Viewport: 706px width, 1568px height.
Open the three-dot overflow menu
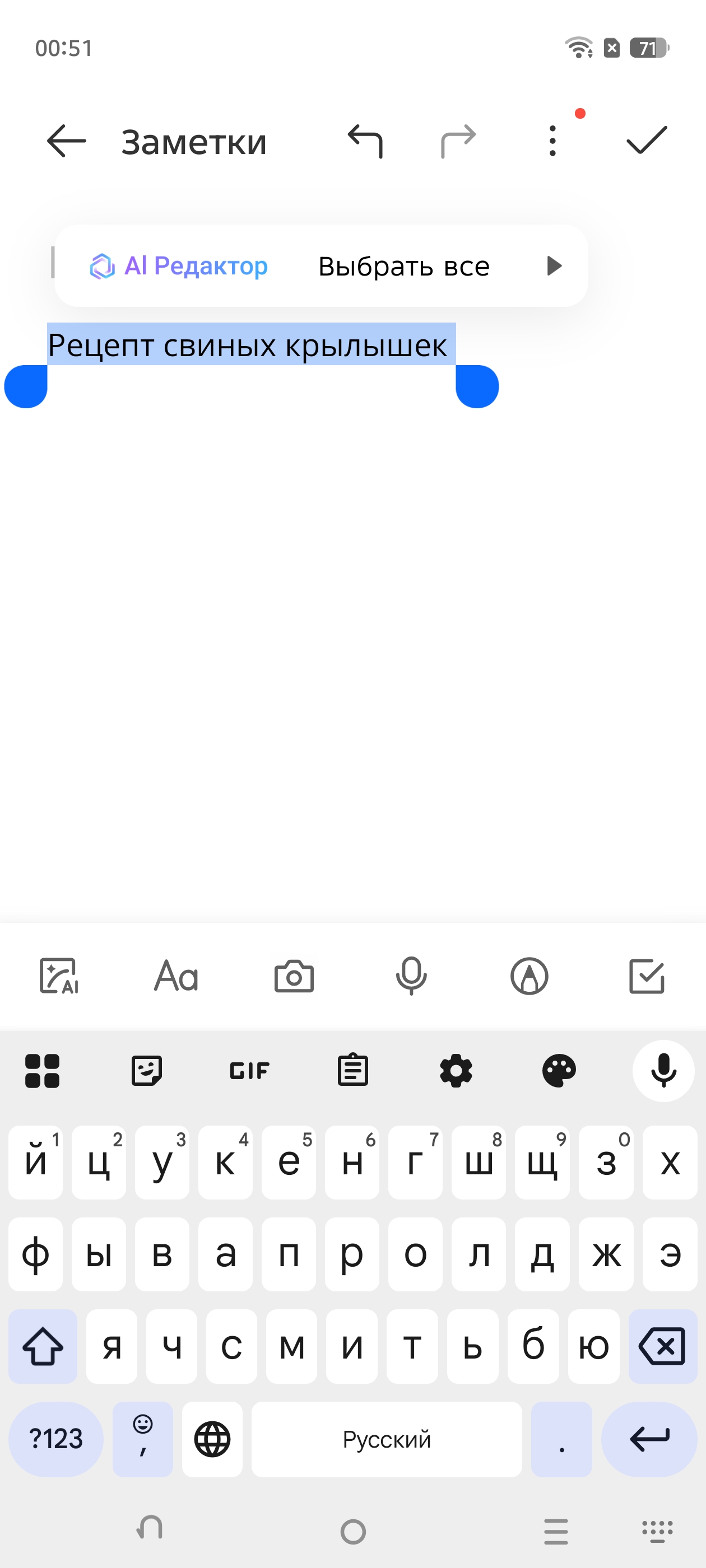pos(552,141)
